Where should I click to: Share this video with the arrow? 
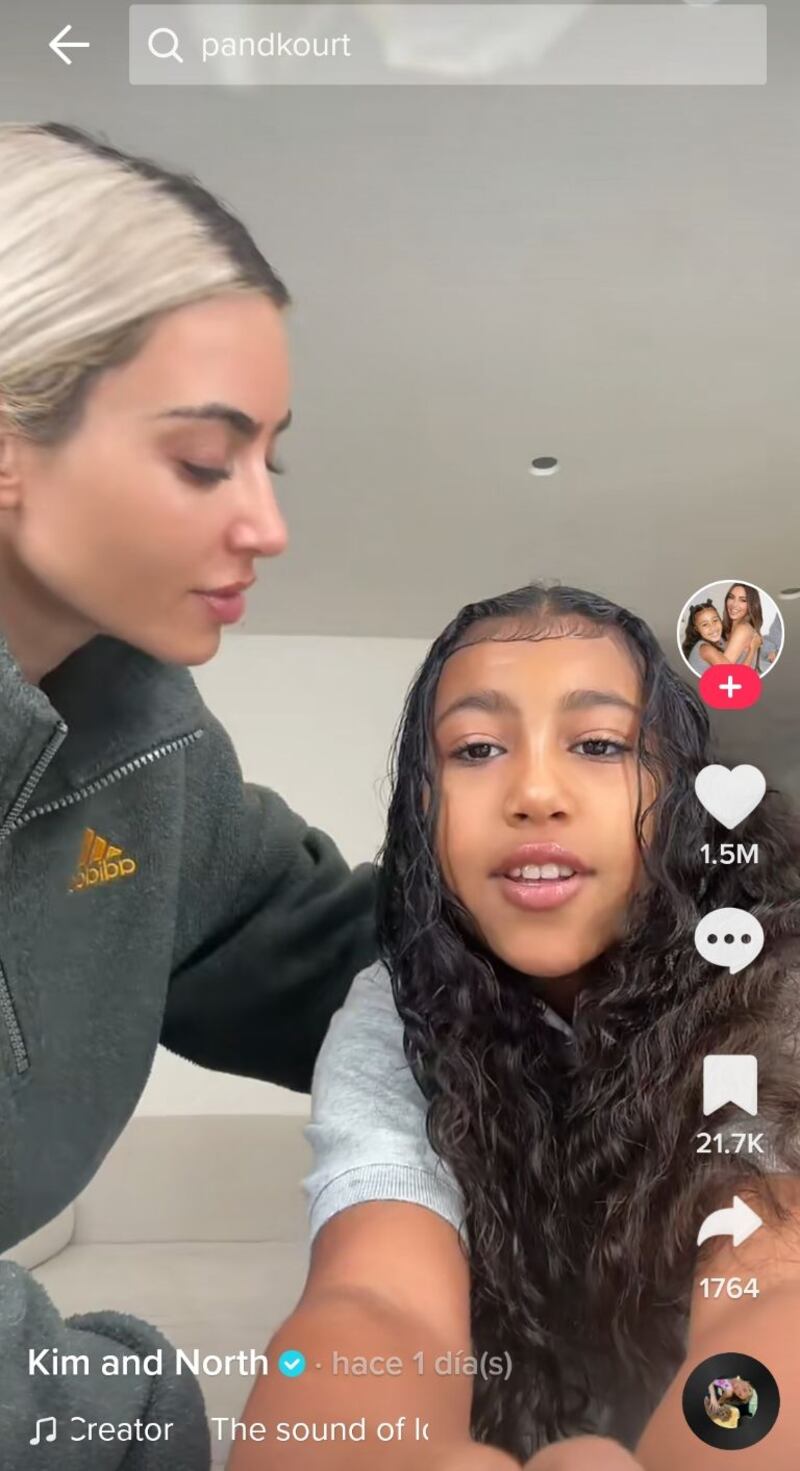click(730, 1222)
